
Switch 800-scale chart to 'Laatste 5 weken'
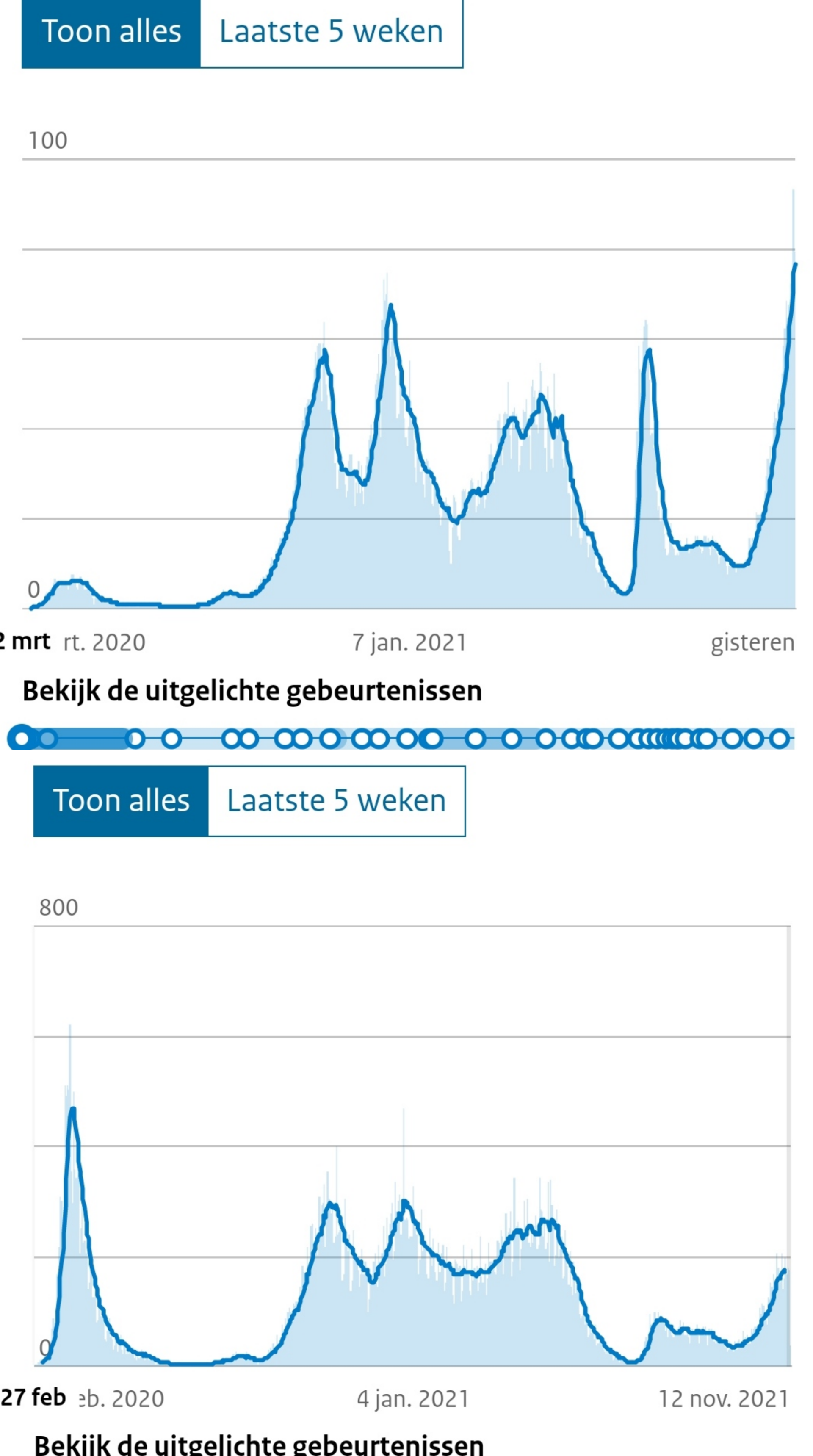click(x=336, y=801)
